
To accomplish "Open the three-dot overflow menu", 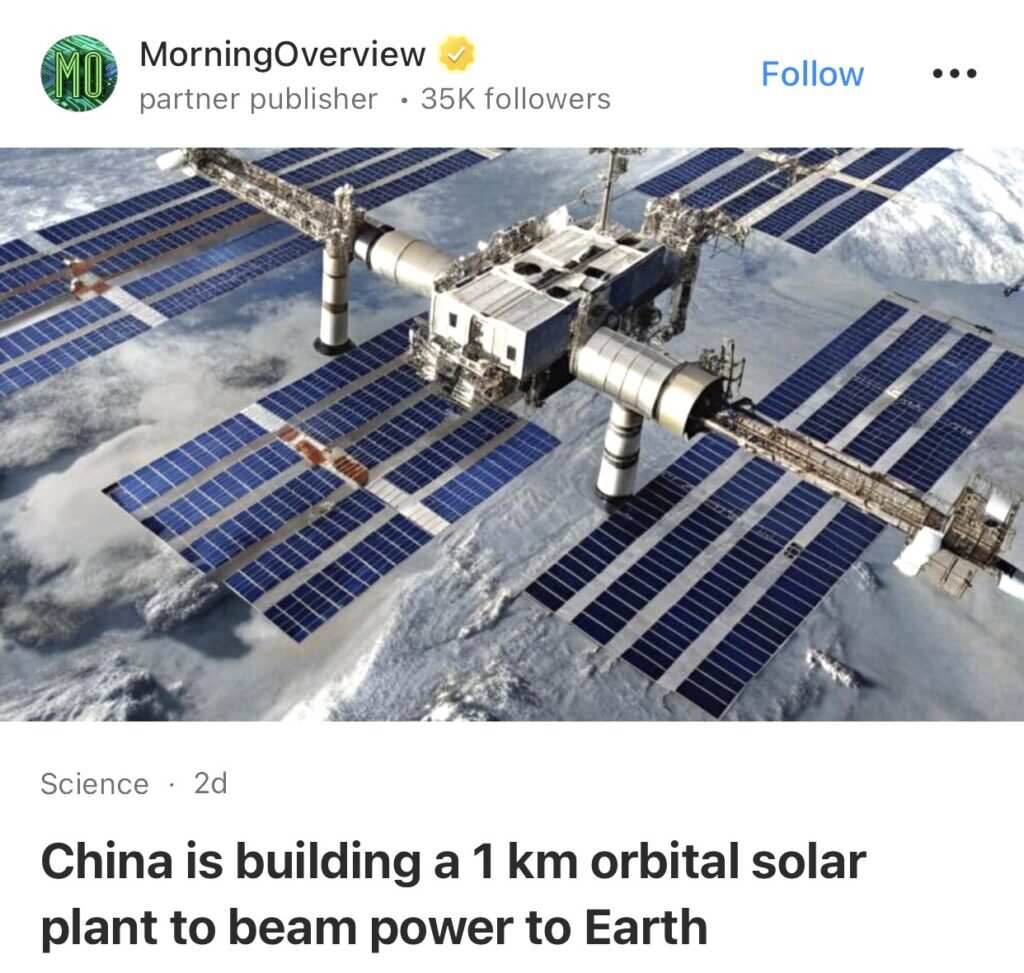I will tap(953, 74).
